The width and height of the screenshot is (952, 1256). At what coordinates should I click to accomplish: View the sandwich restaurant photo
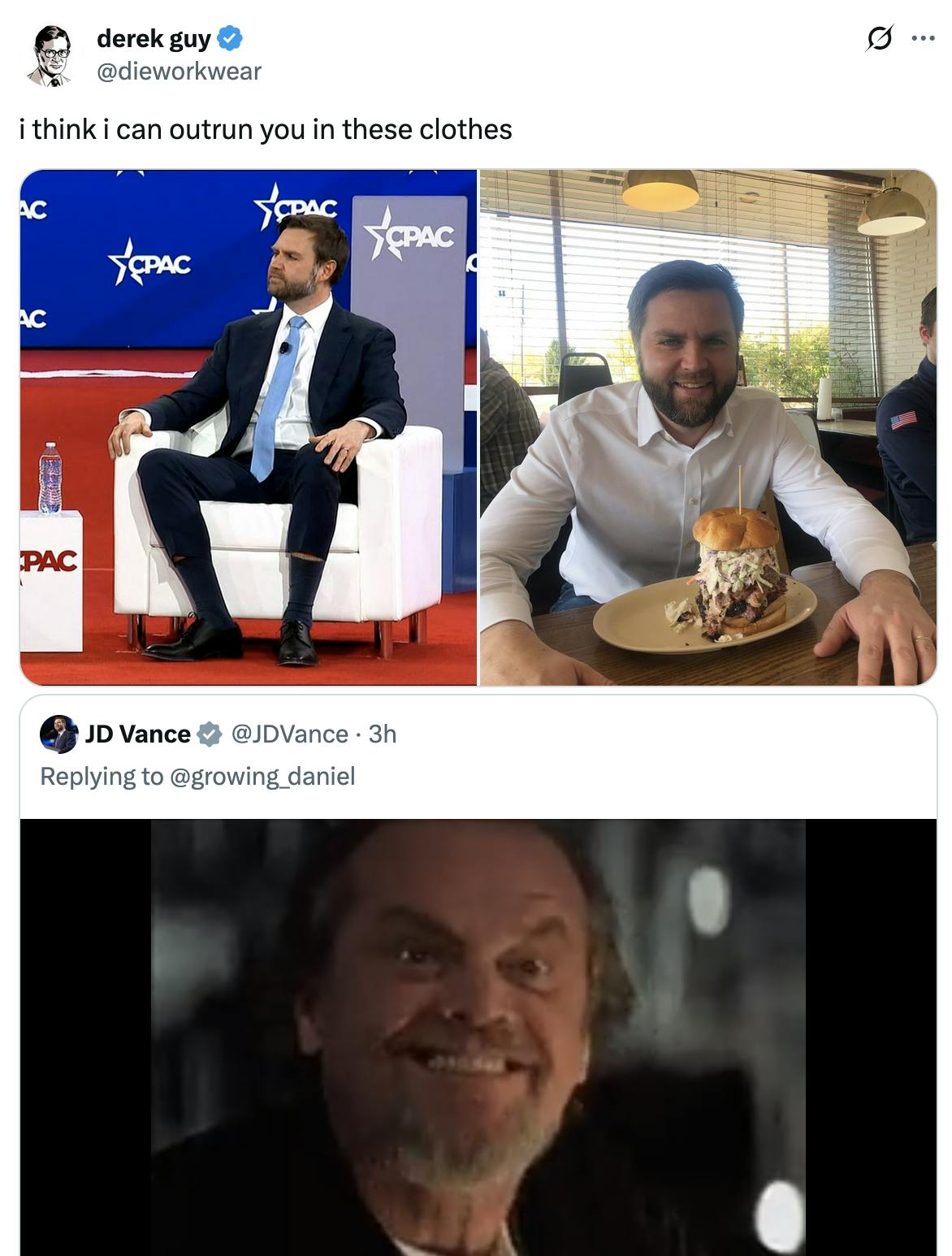pos(708,427)
